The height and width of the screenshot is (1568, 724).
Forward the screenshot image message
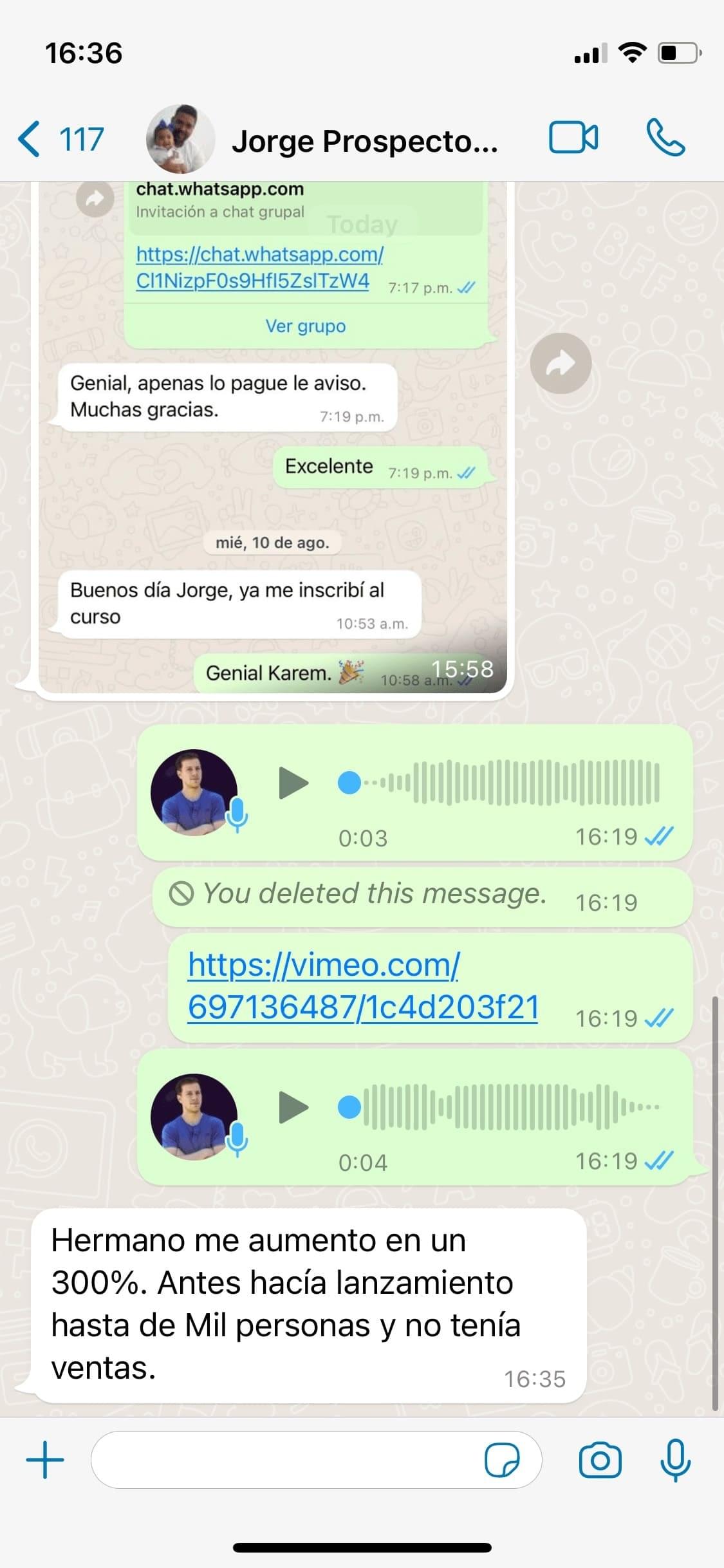(x=561, y=364)
